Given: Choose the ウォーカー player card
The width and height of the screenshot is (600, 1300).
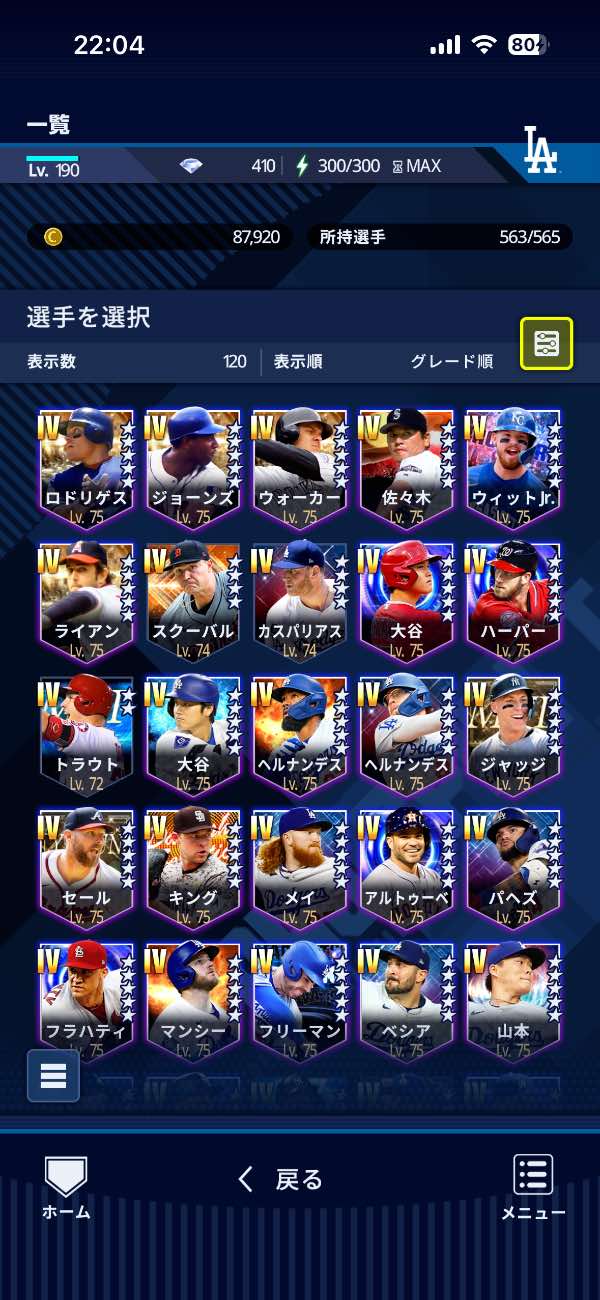Looking at the screenshot, I should (299, 465).
